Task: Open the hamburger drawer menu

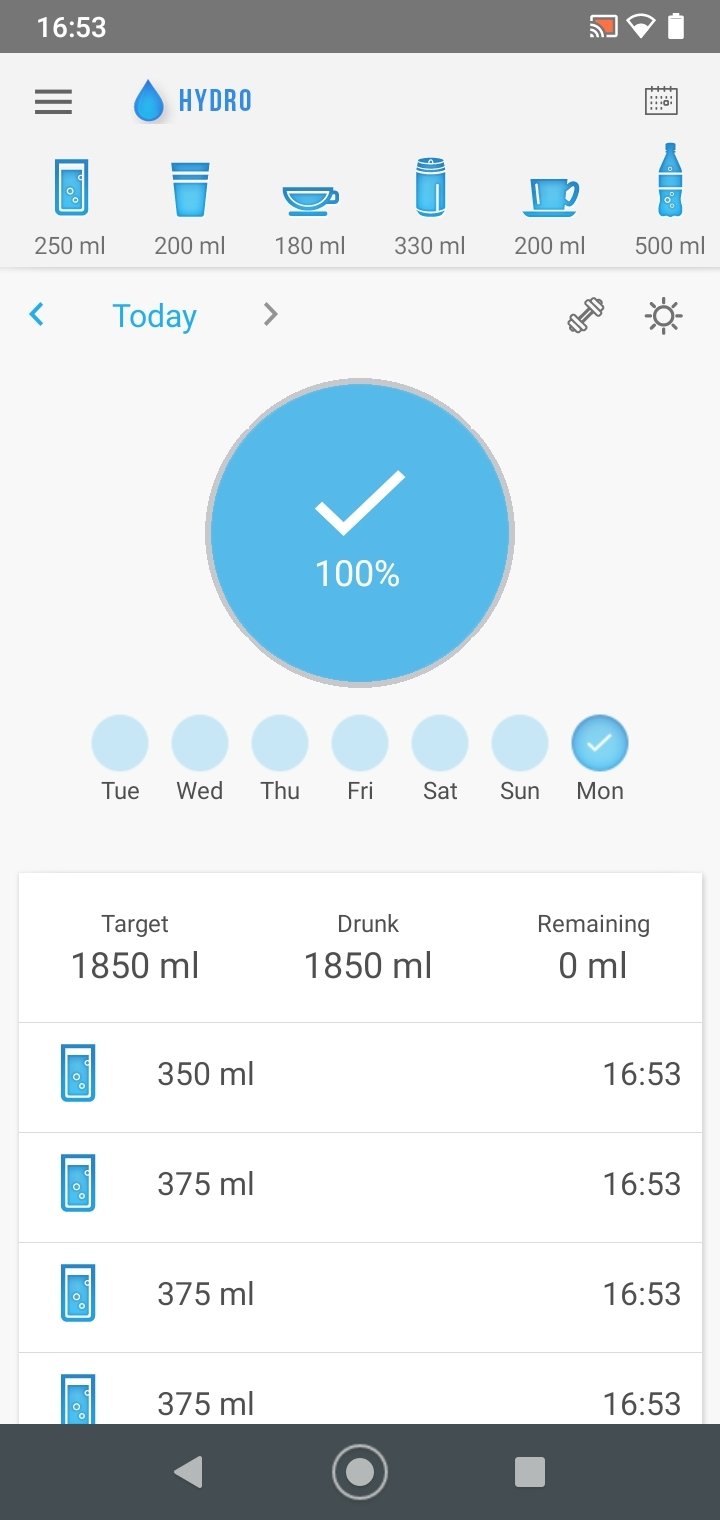Action: 53,101
